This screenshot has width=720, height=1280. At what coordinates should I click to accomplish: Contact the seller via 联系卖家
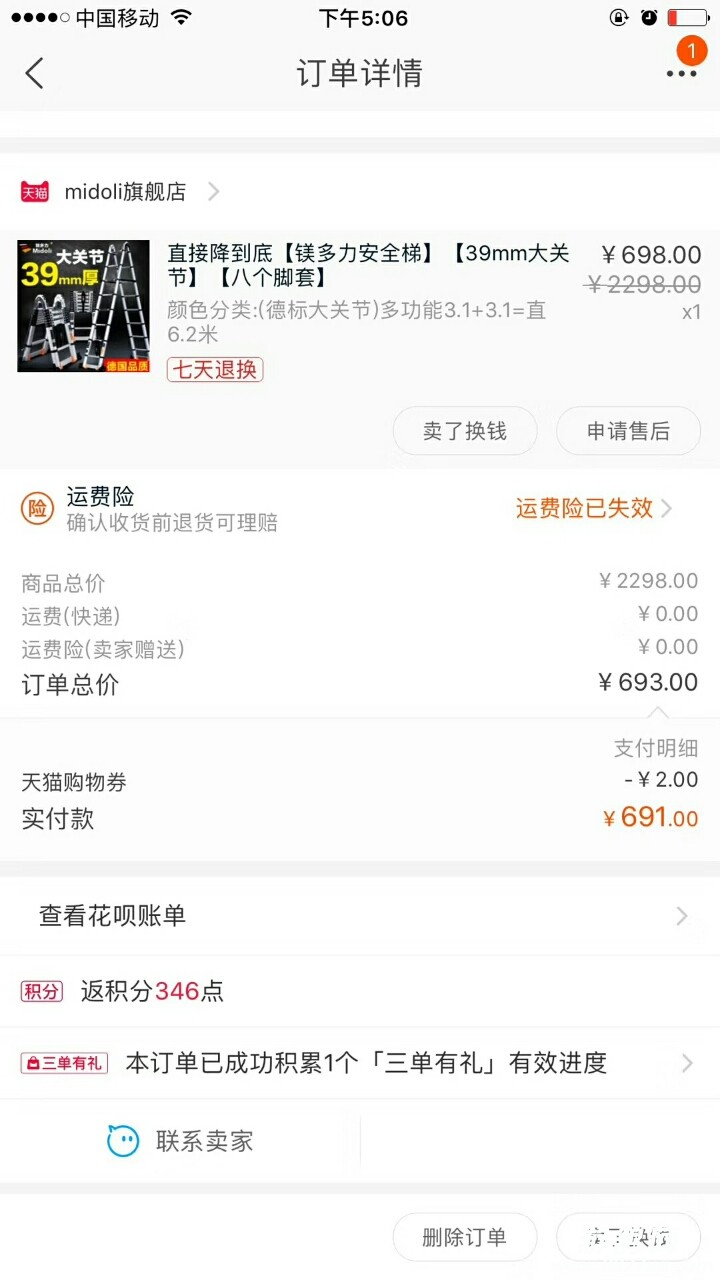[181, 1141]
